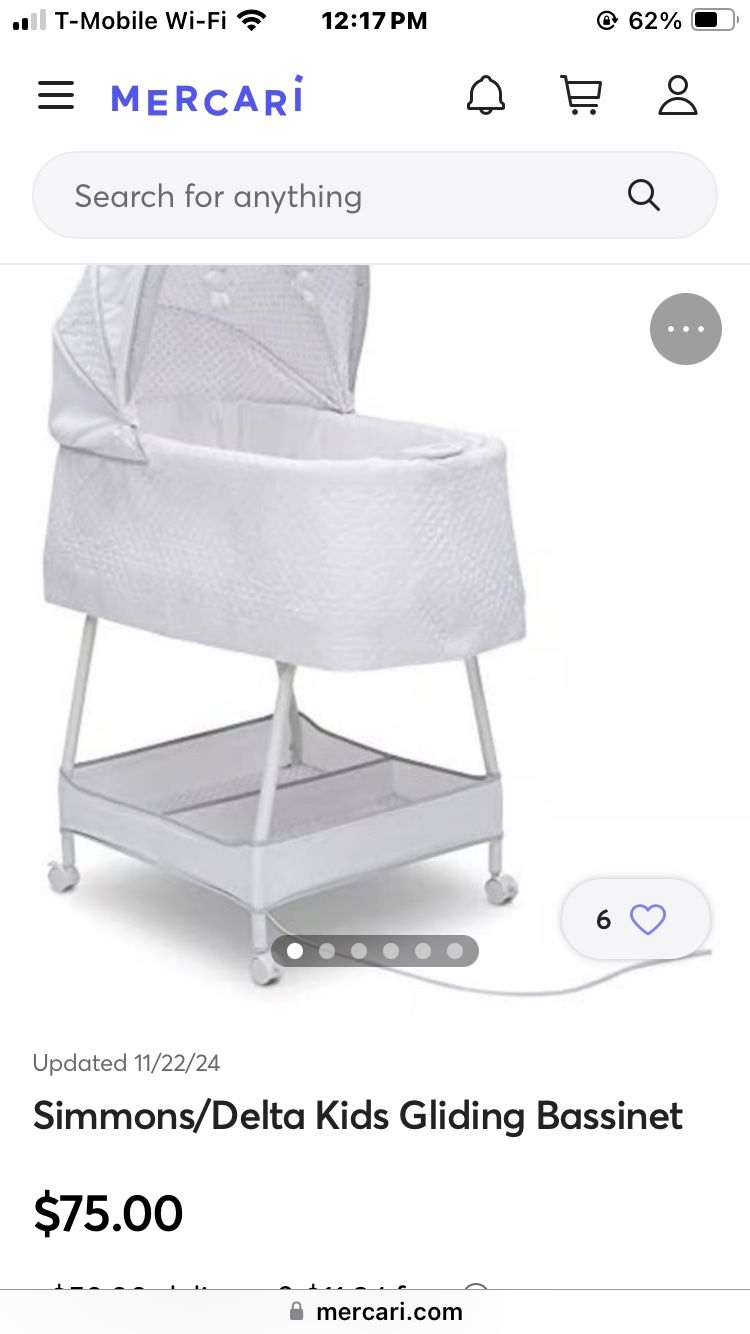The height and width of the screenshot is (1334, 750).
Task: Tap the magnifying glass search icon
Action: pyautogui.click(x=644, y=196)
